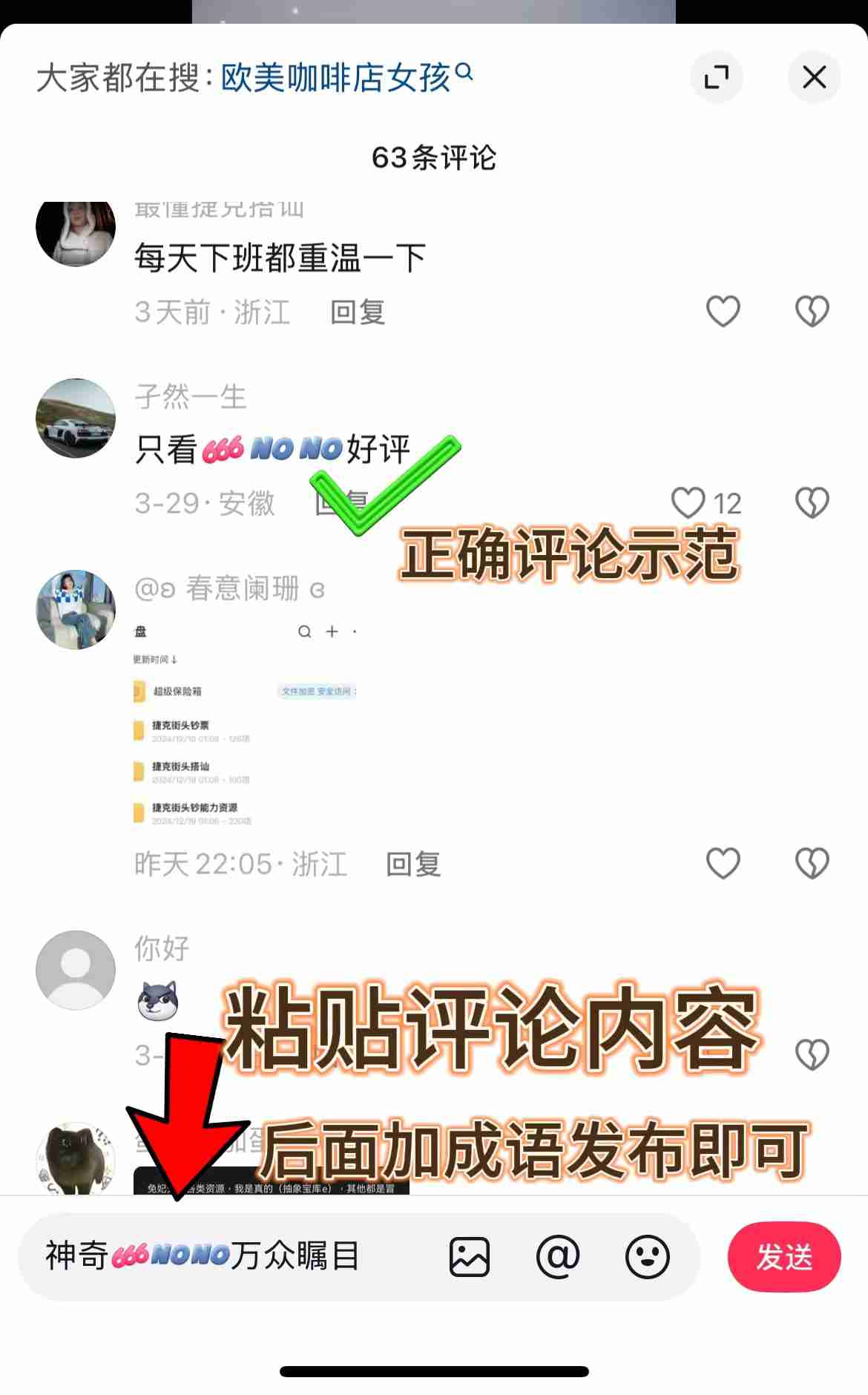The image size is (868, 1395).
Task: Dislike 子然一生's comment
Action: point(812,503)
